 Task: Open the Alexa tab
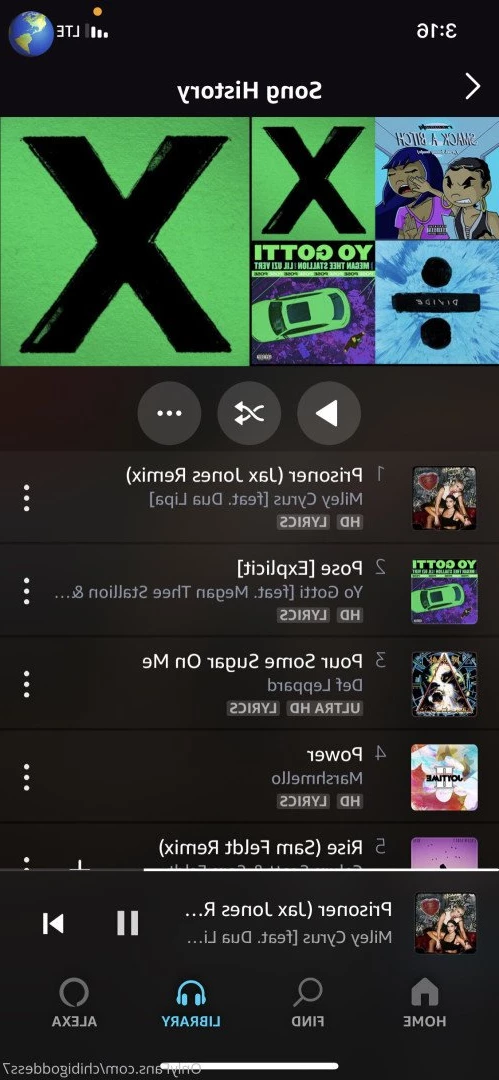coord(74,1003)
